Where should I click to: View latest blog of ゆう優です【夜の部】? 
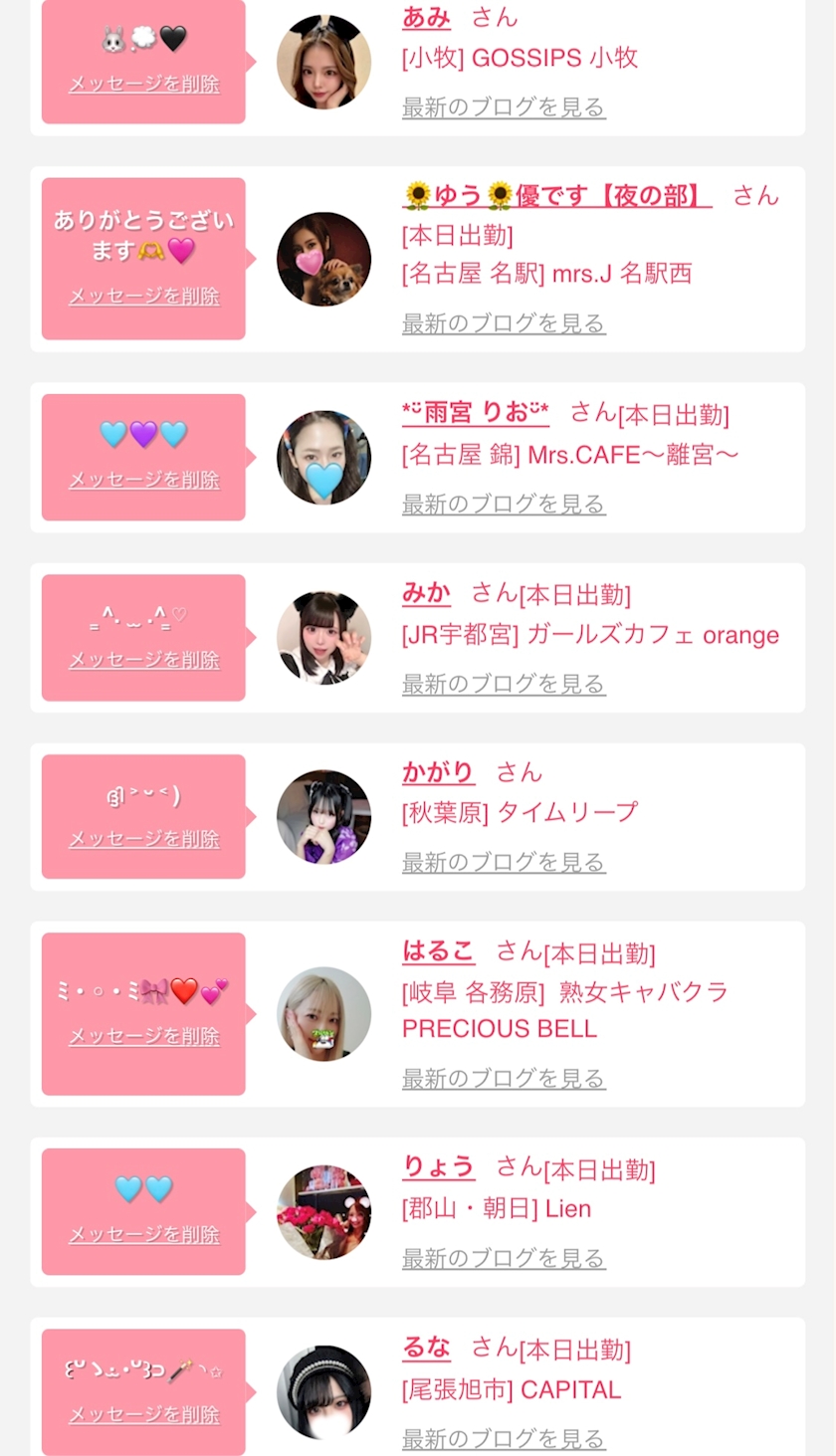click(x=504, y=323)
